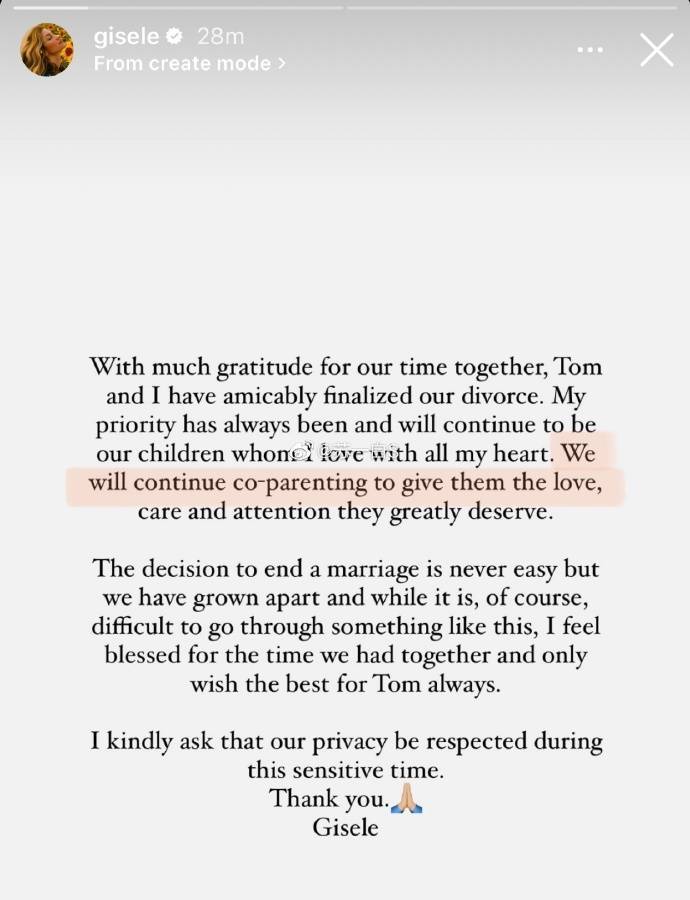The width and height of the screenshot is (690, 900).
Task: Close the story viewer
Action: (656, 49)
